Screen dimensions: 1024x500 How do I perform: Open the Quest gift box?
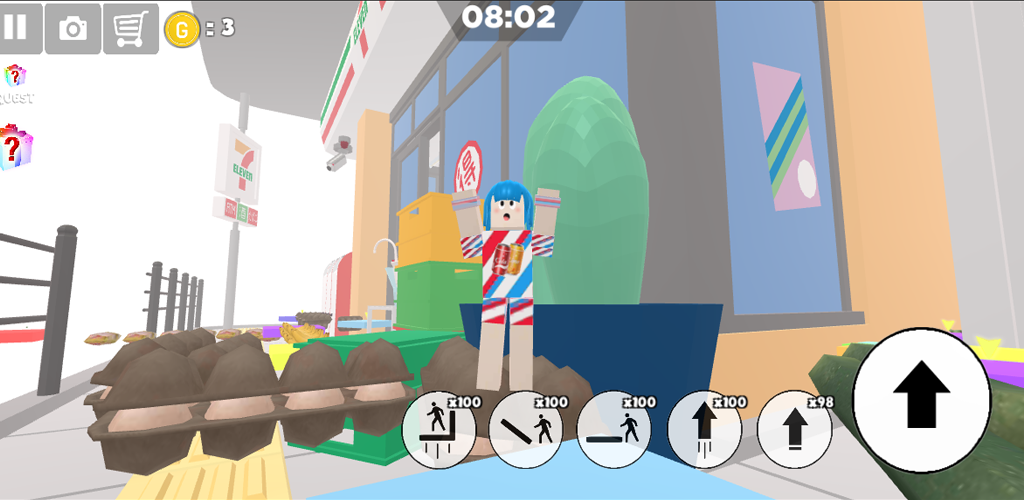click(16, 80)
